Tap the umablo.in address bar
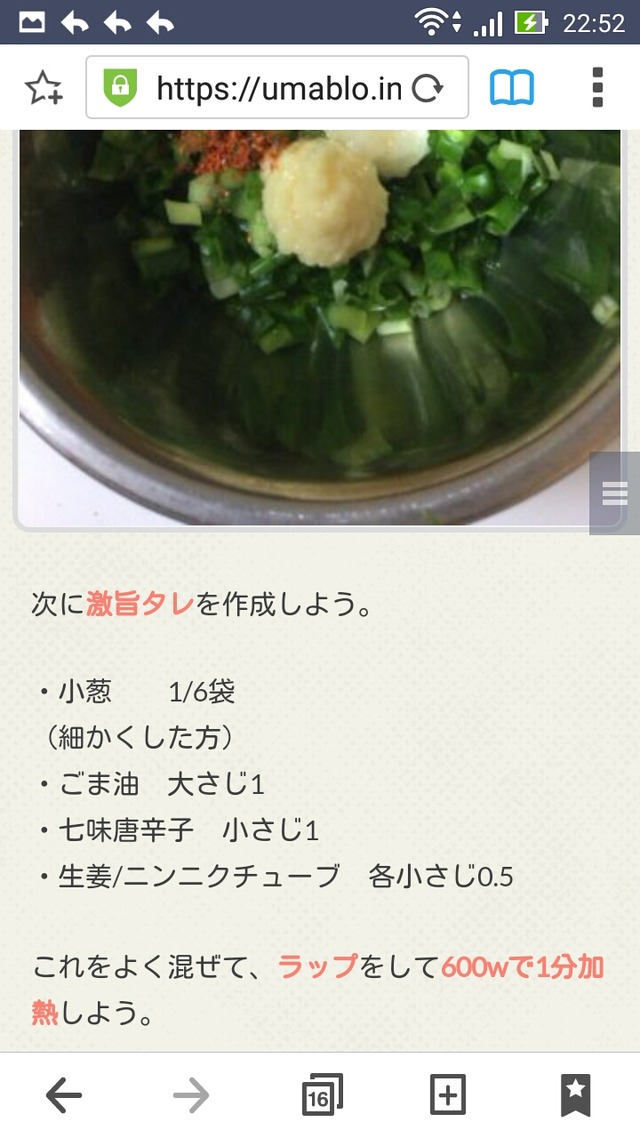 tap(278, 89)
